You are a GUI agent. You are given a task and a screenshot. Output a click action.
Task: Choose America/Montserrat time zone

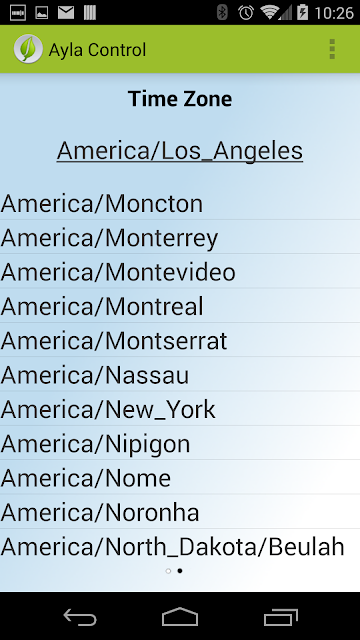tap(180, 340)
